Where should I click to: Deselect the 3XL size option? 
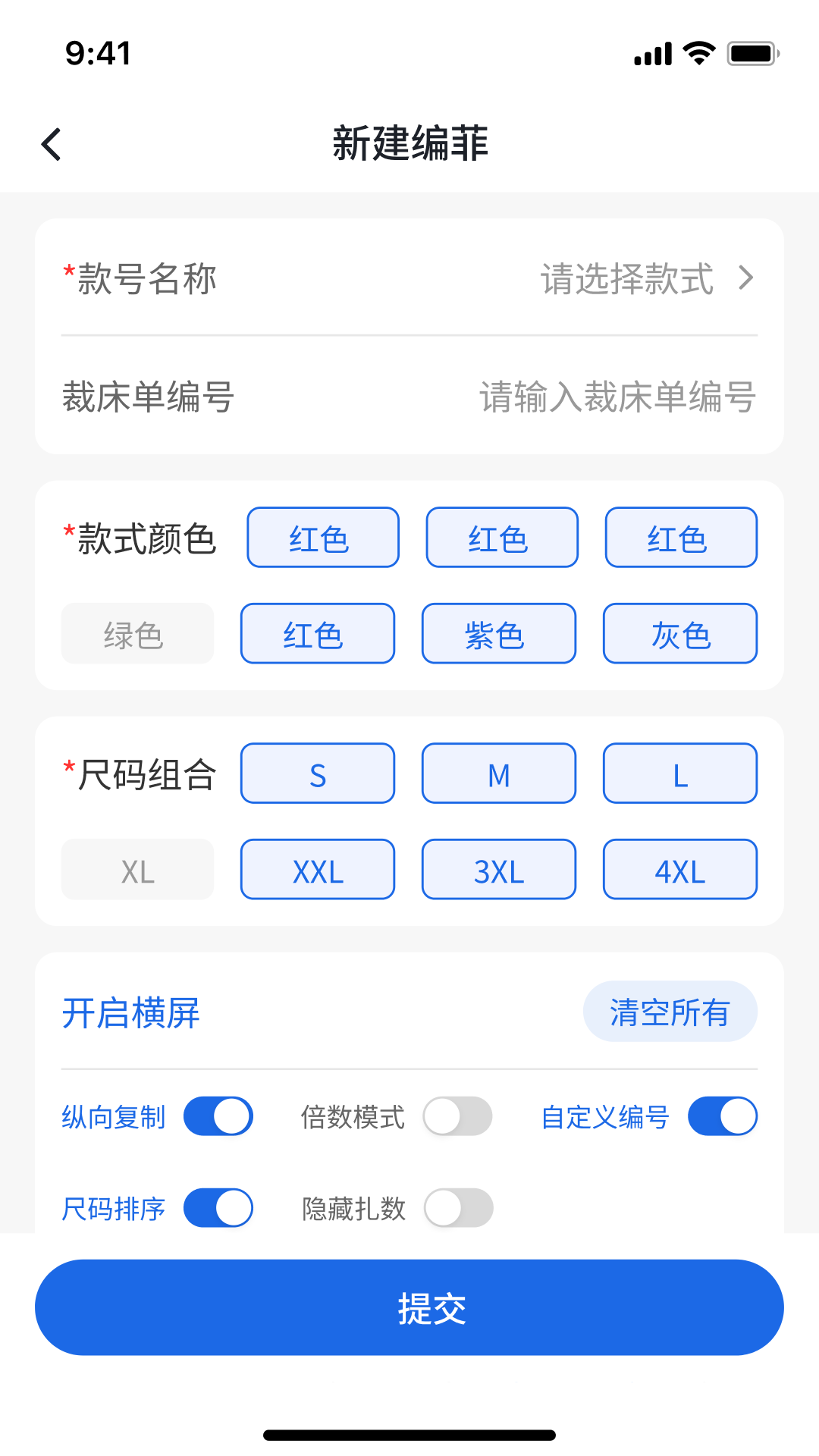pos(498,870)
